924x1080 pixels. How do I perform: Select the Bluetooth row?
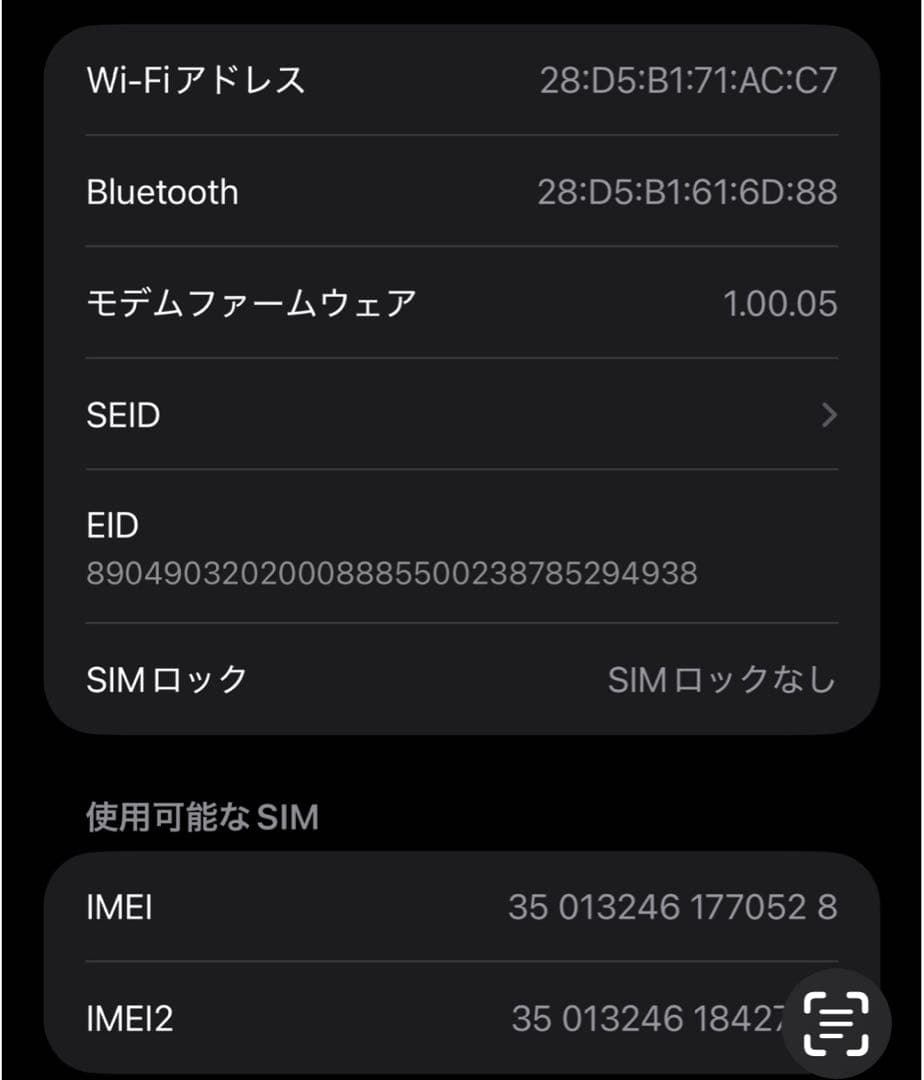(x=460, y=191)
